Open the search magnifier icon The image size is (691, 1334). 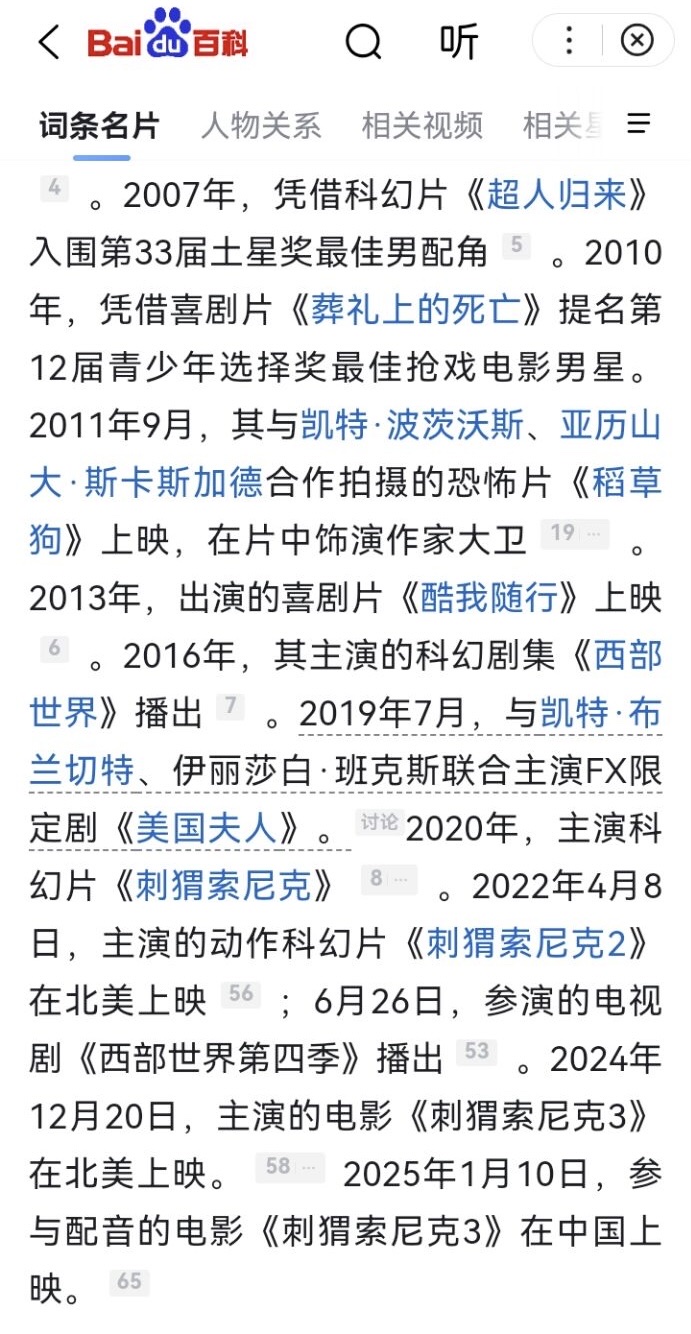pyautogui.click(x=364, y=42)
